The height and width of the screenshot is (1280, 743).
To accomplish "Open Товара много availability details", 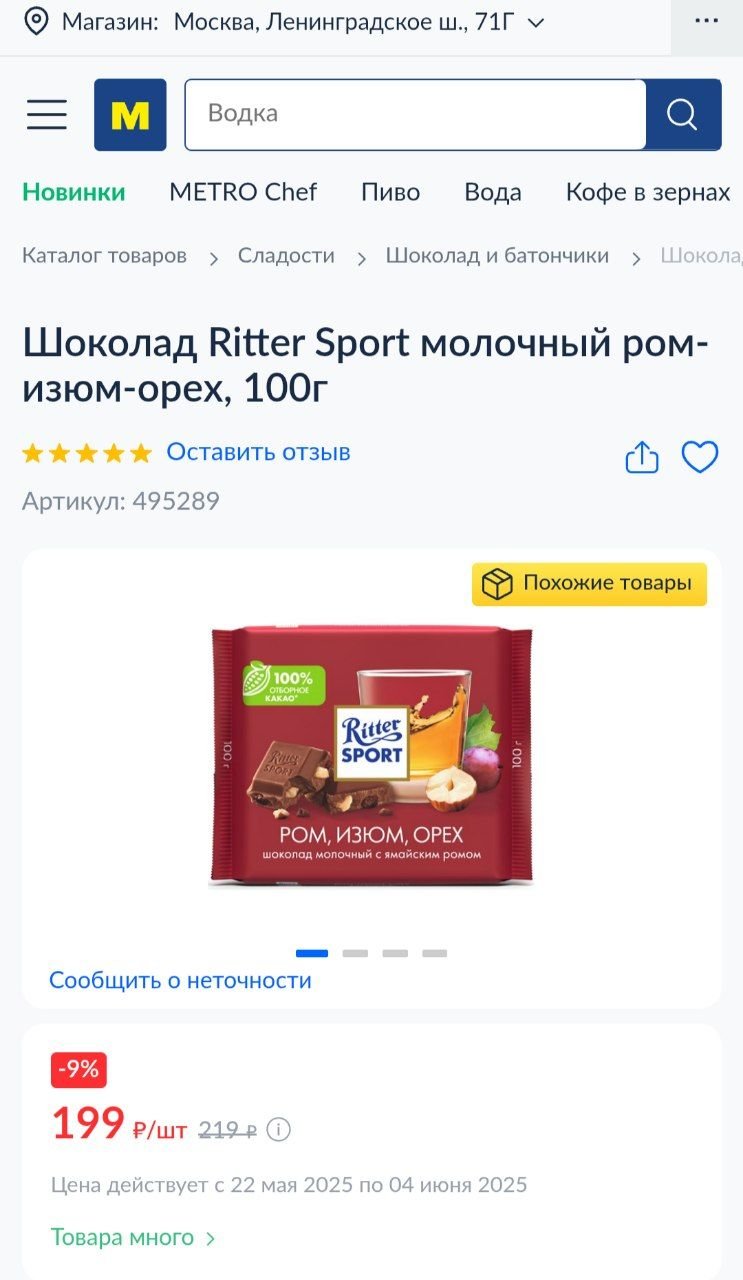I will [134, 1237].
